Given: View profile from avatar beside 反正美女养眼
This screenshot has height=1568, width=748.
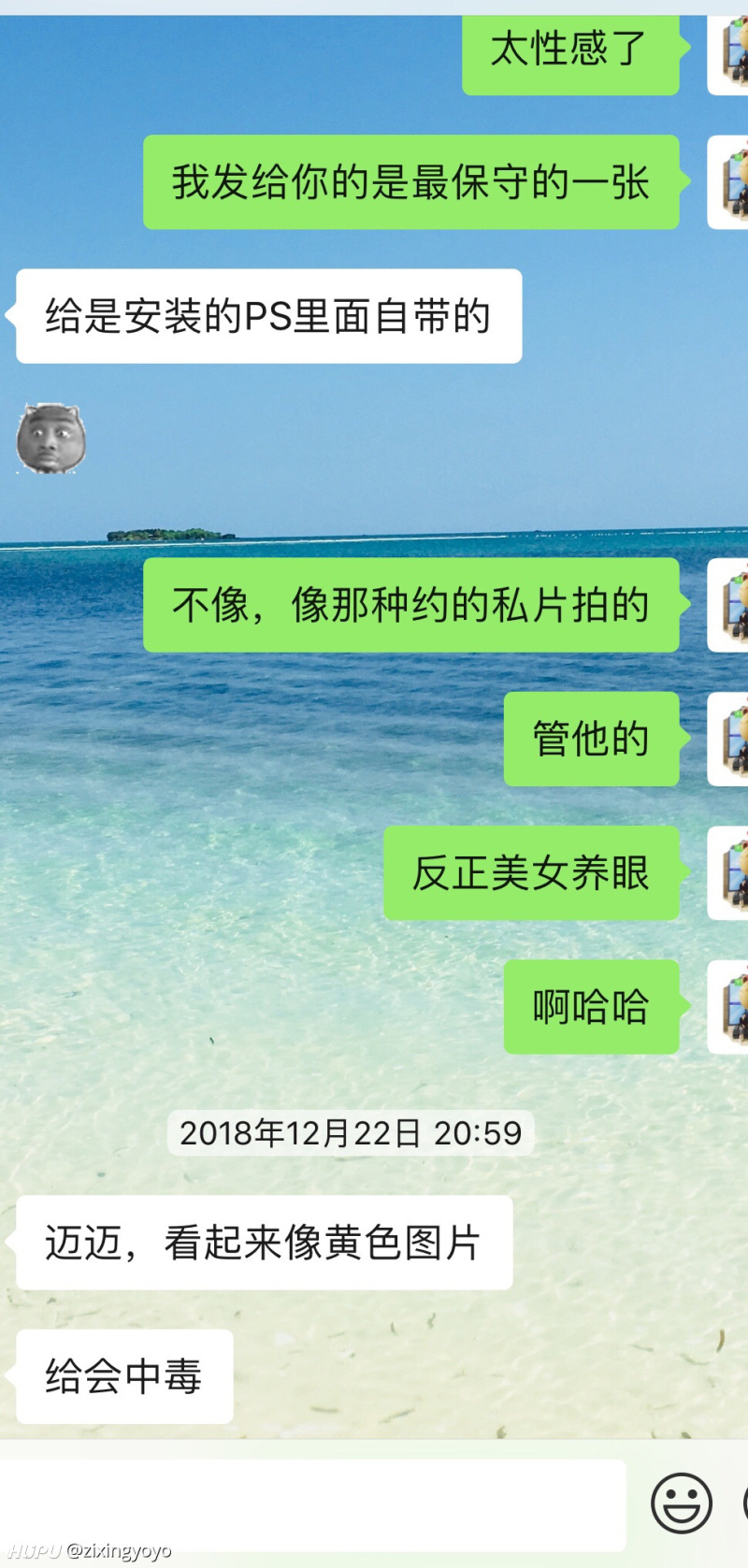Looking at the screenshot, I should 730,872.
